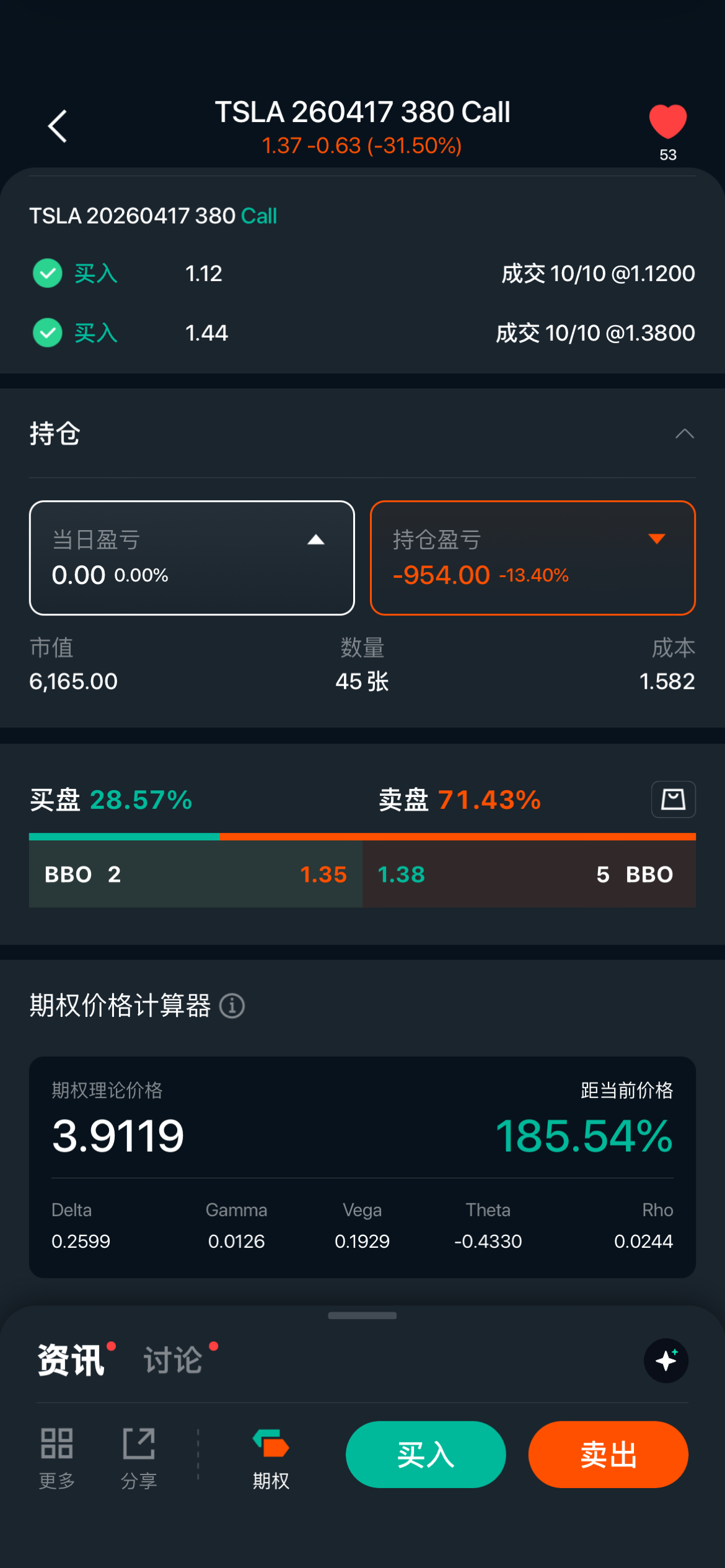
Task: Open the 持仓盈亏 card
Action: tap(532, 557)
